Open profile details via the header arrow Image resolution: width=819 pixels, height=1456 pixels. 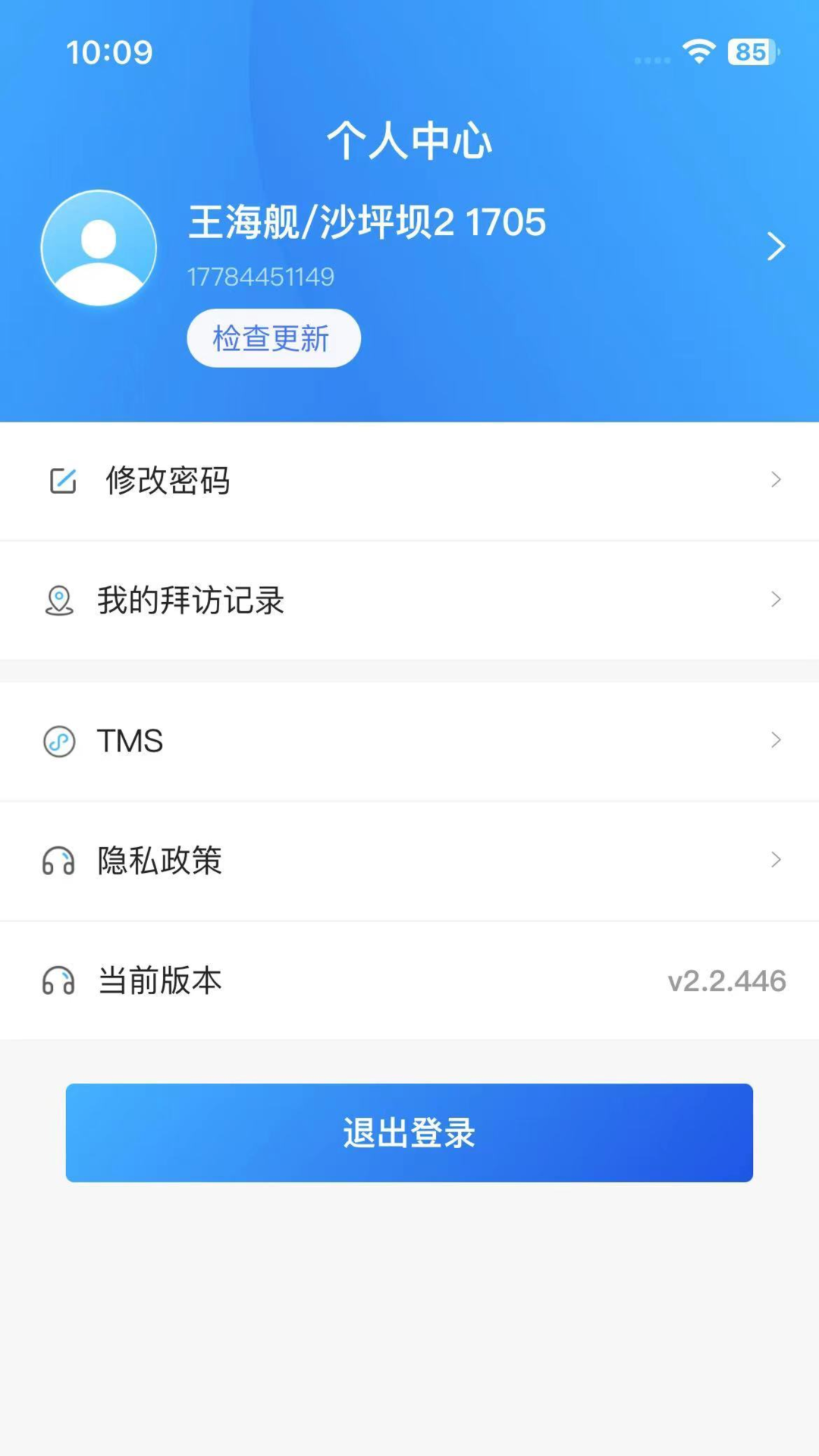775,246
